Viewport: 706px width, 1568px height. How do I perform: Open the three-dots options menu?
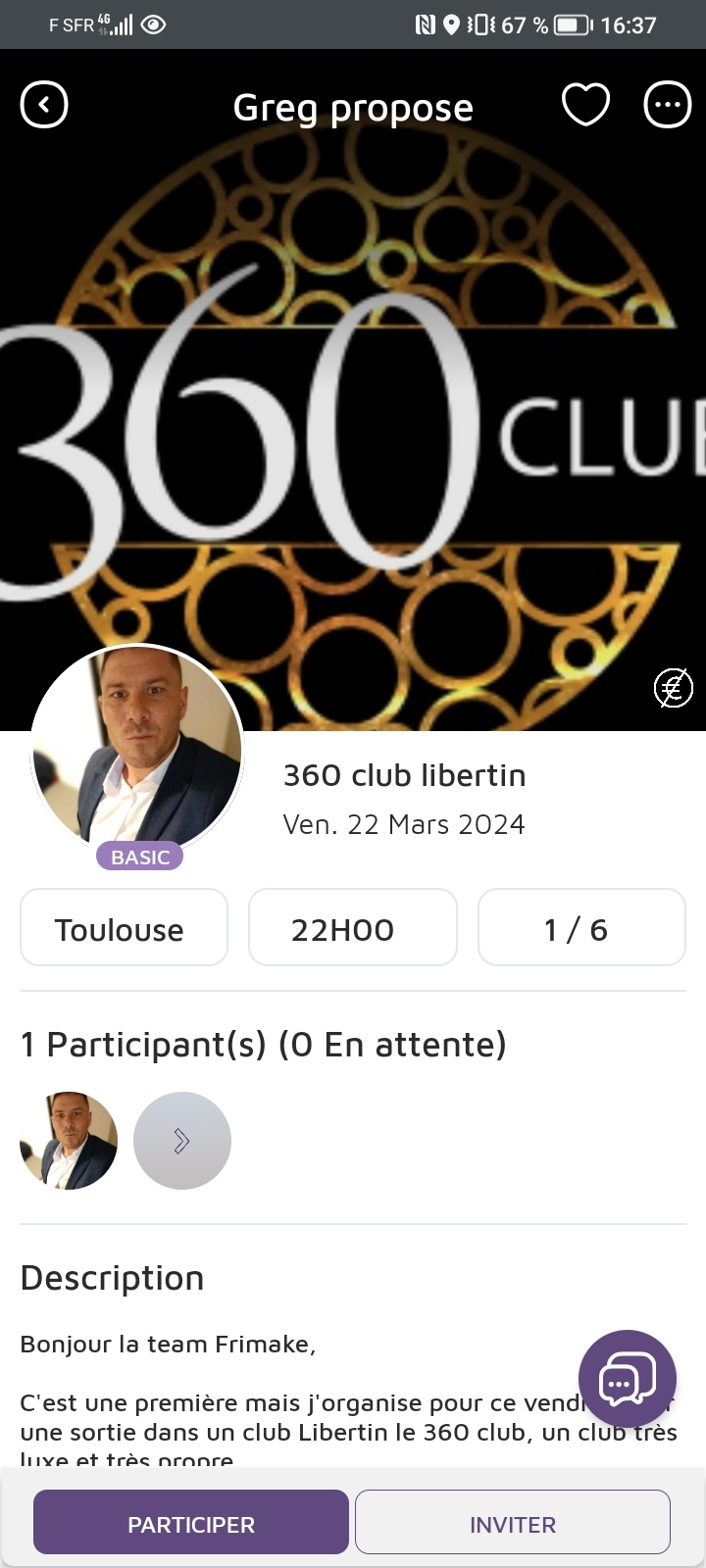coord(667,105)
